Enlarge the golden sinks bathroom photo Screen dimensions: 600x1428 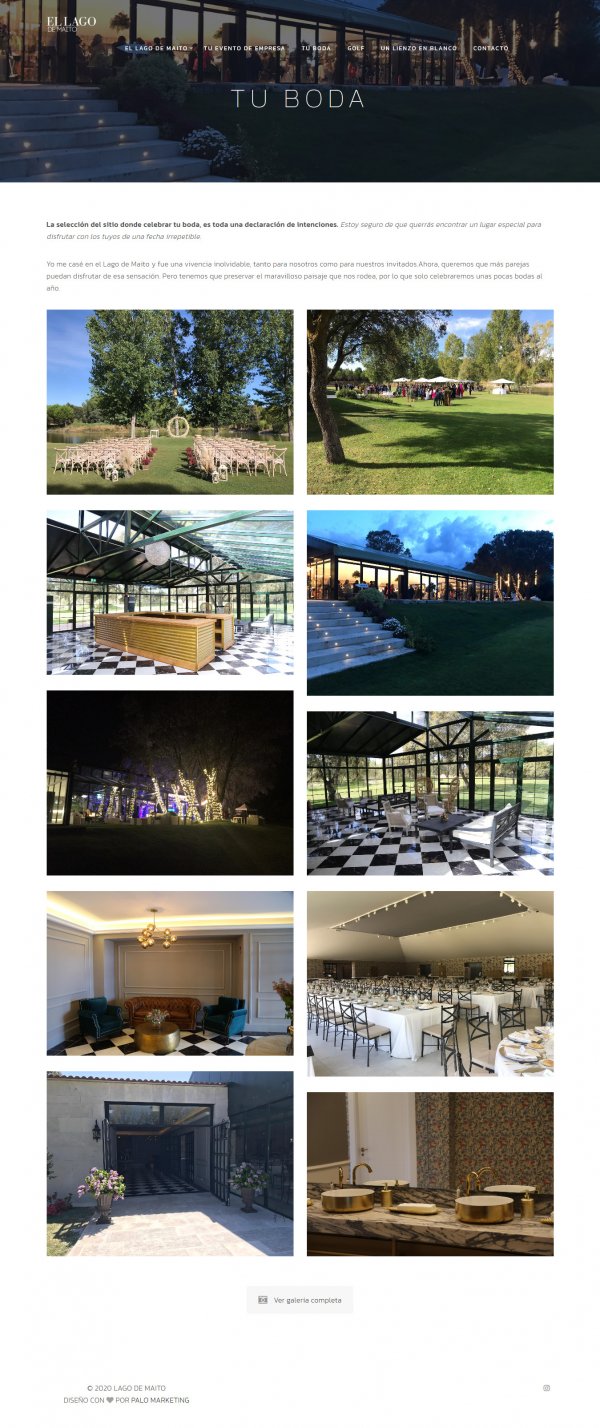[430, 1173]
